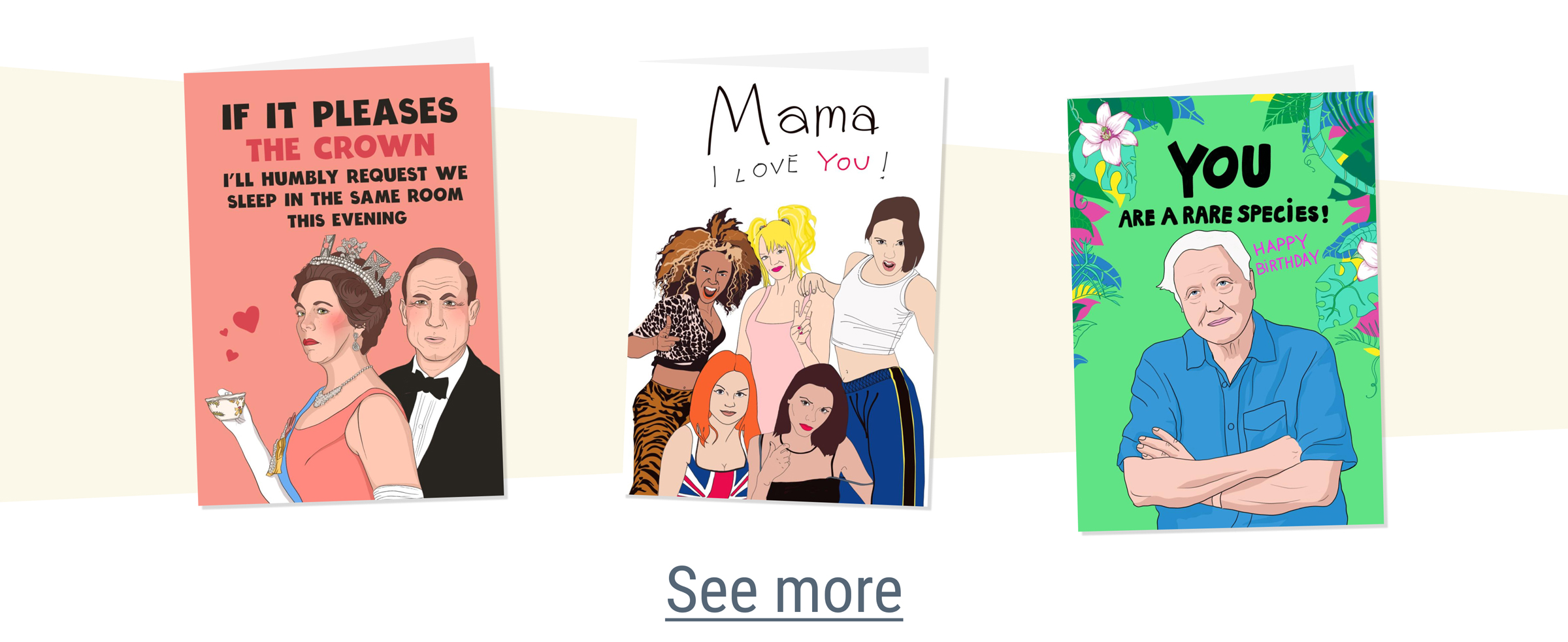The height and width of the screenshot is (642, 1568).
Task: View the 'You are a rare species' card
Action: click(1226, 311)
